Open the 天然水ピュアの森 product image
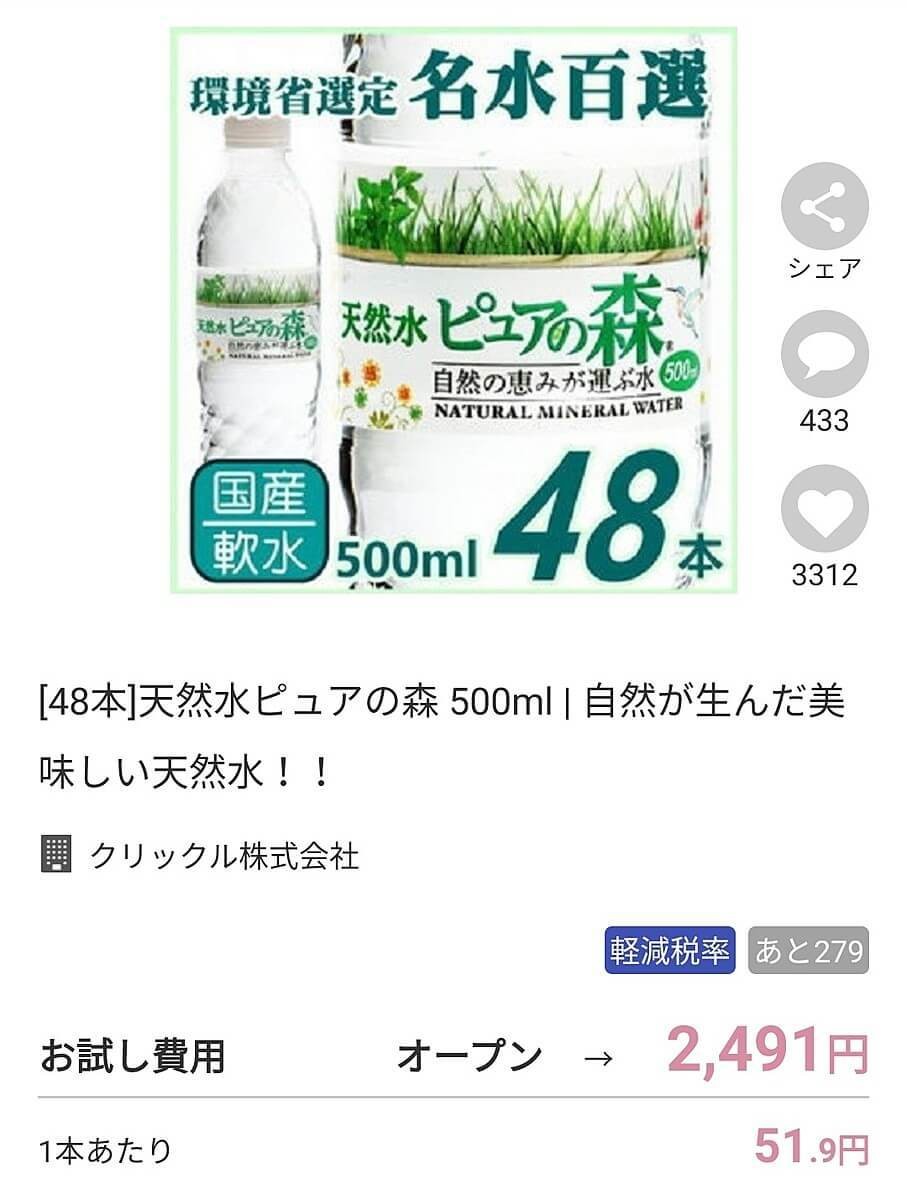Screen dimensions: 907x1200 coord(453,310)
